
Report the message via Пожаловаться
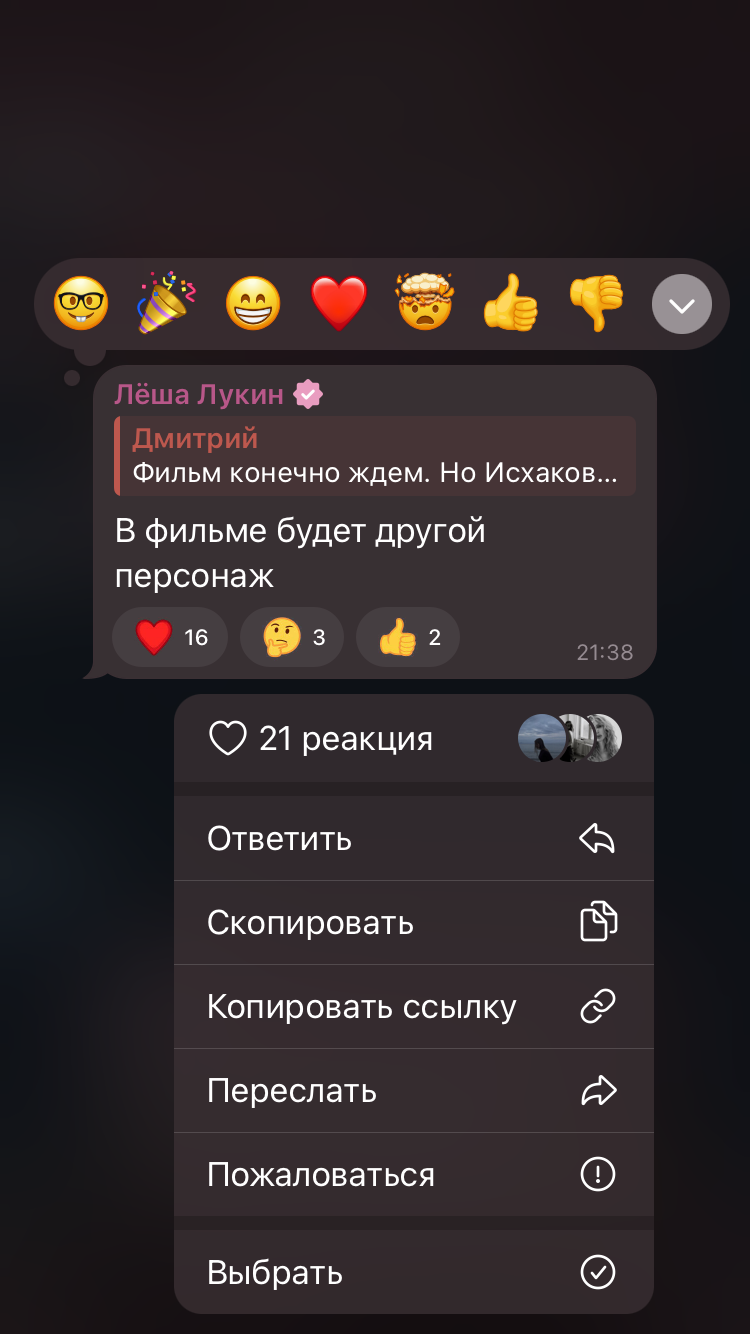[414, 1175]
